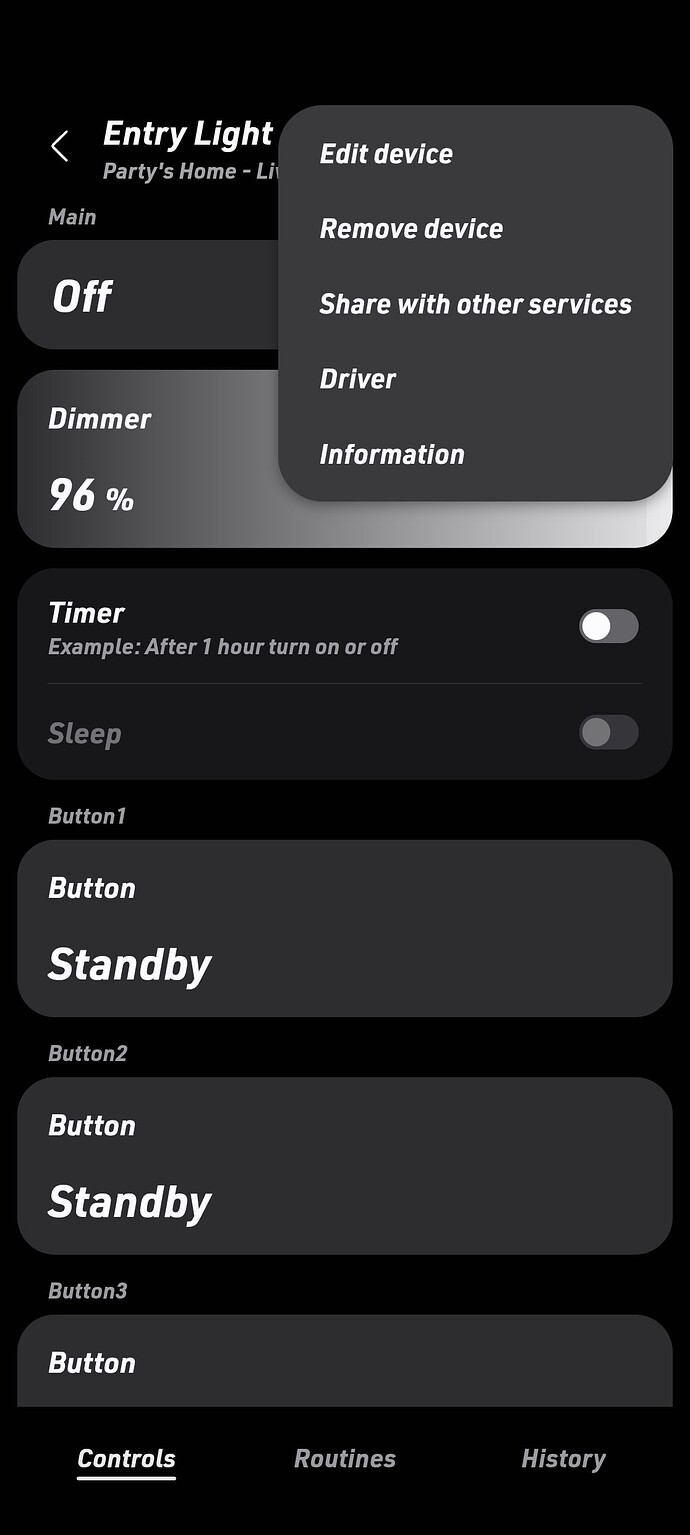The height and width of the screenshot is (1535, 690).
Task: Switch to the Routines tab
Action: [x=345, y=1459]
